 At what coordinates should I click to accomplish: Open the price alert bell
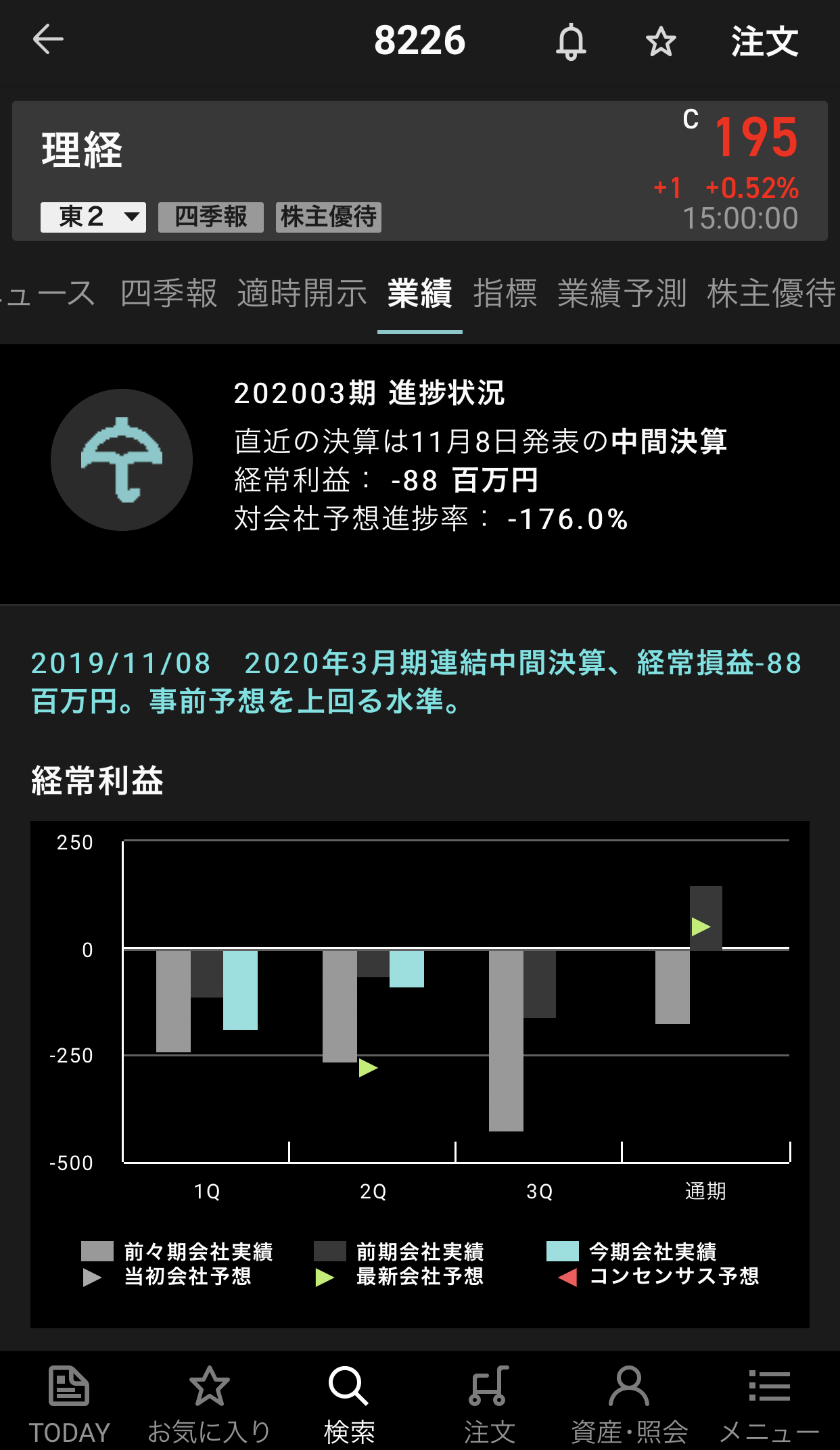[571, 42]
